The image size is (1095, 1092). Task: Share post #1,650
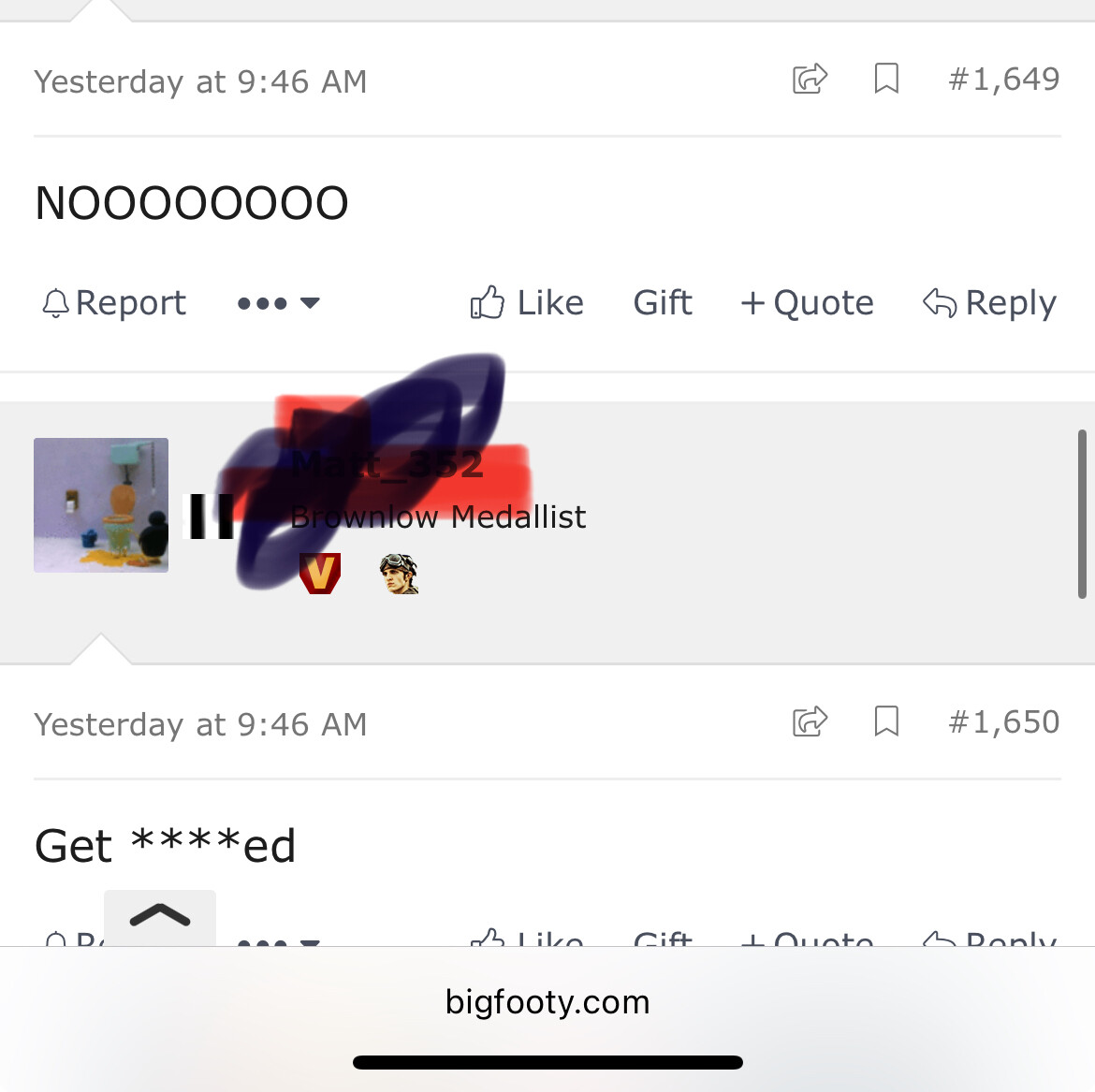pyautogui.click(x=810, y=721)
